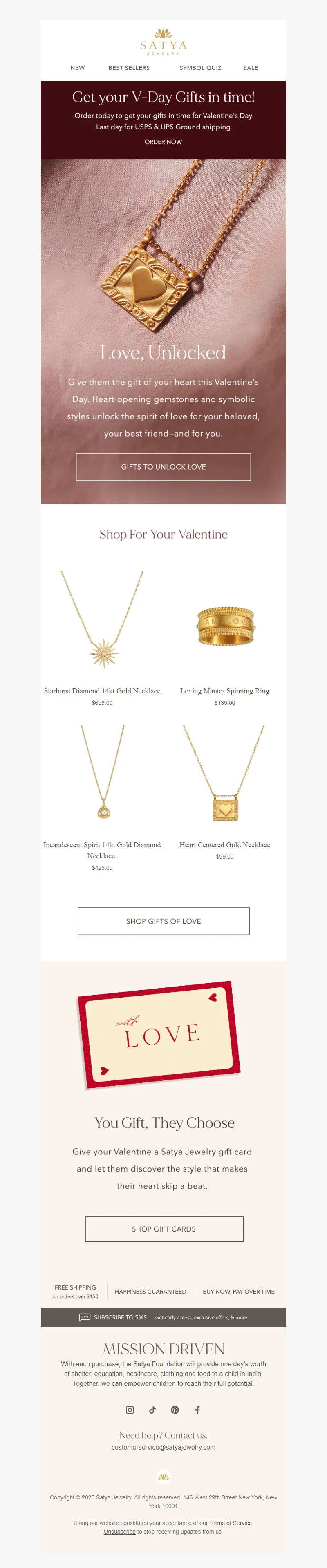This screenshot has width=327, height=1568.
Task: Open the SYMBOL QUIZ link
Action: [x=200, y=68]
